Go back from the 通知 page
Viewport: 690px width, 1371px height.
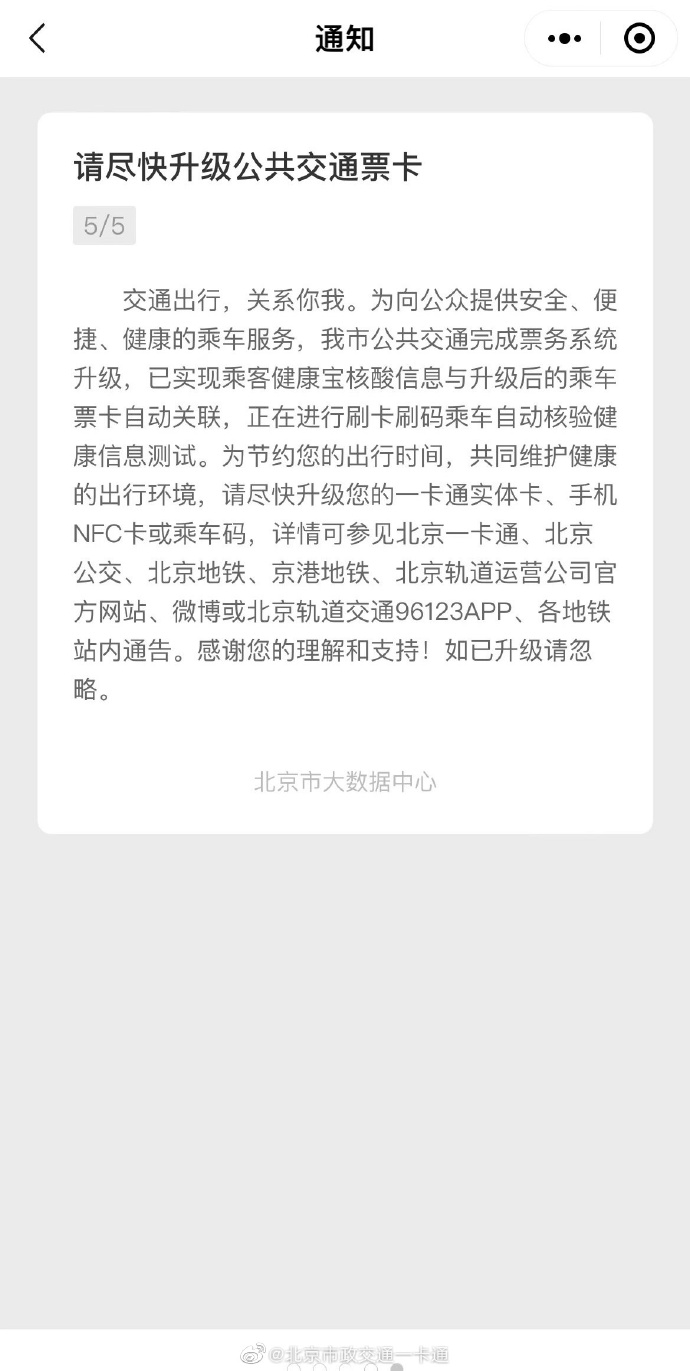click(x=37, y=39)
